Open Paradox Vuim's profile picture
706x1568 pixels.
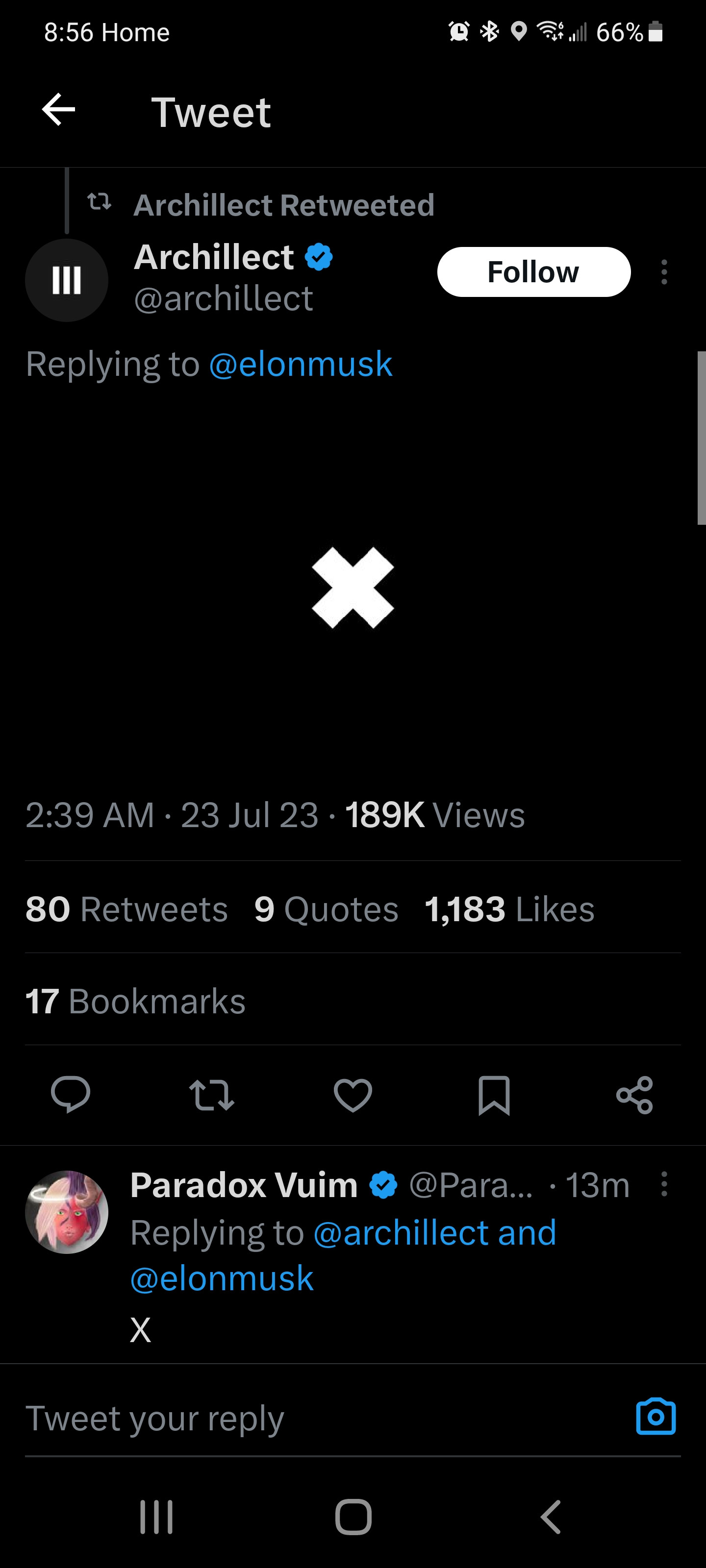[x=66, y=1212]
